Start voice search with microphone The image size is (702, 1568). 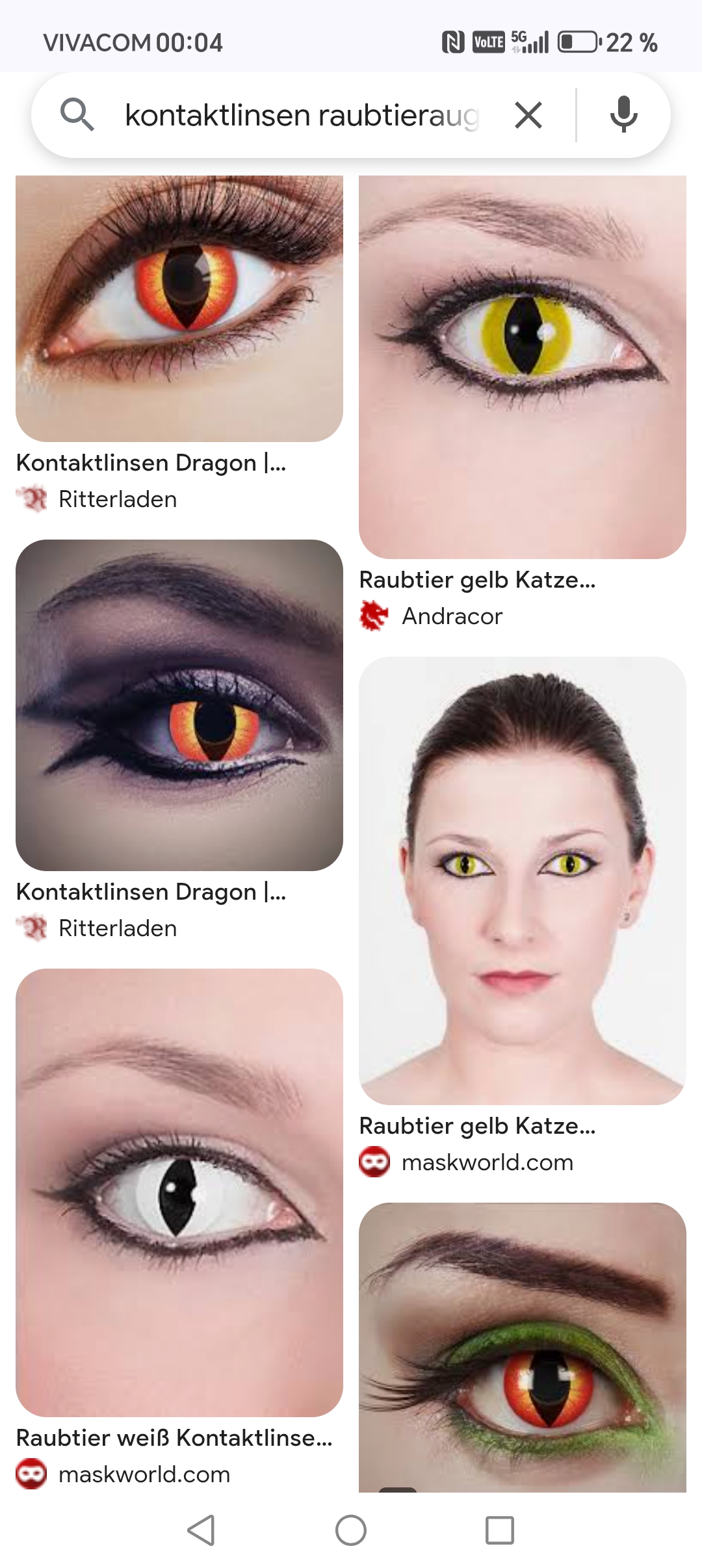click(623, 115)
